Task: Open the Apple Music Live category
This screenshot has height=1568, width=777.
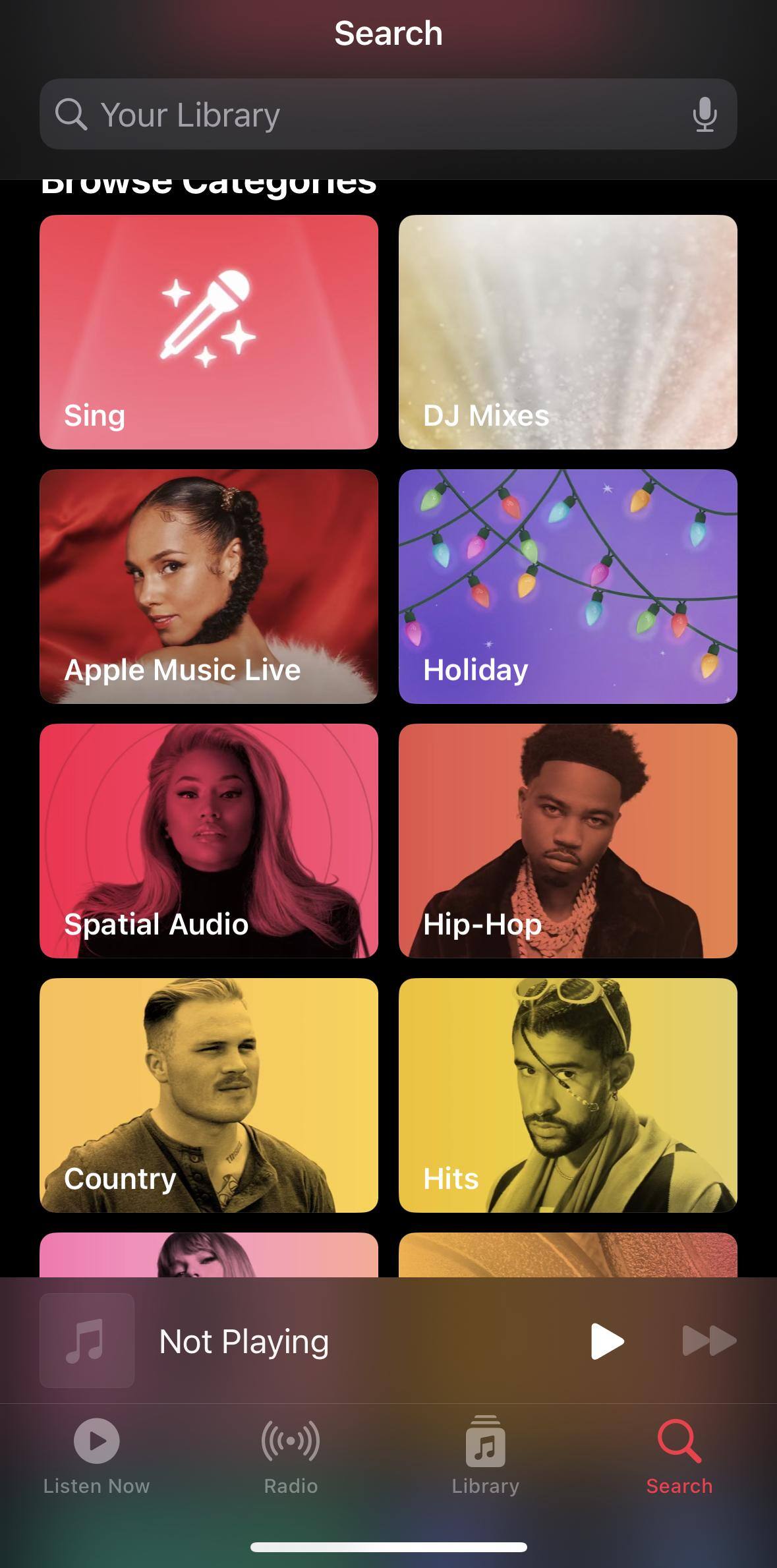Action: [x=209, y=586]
